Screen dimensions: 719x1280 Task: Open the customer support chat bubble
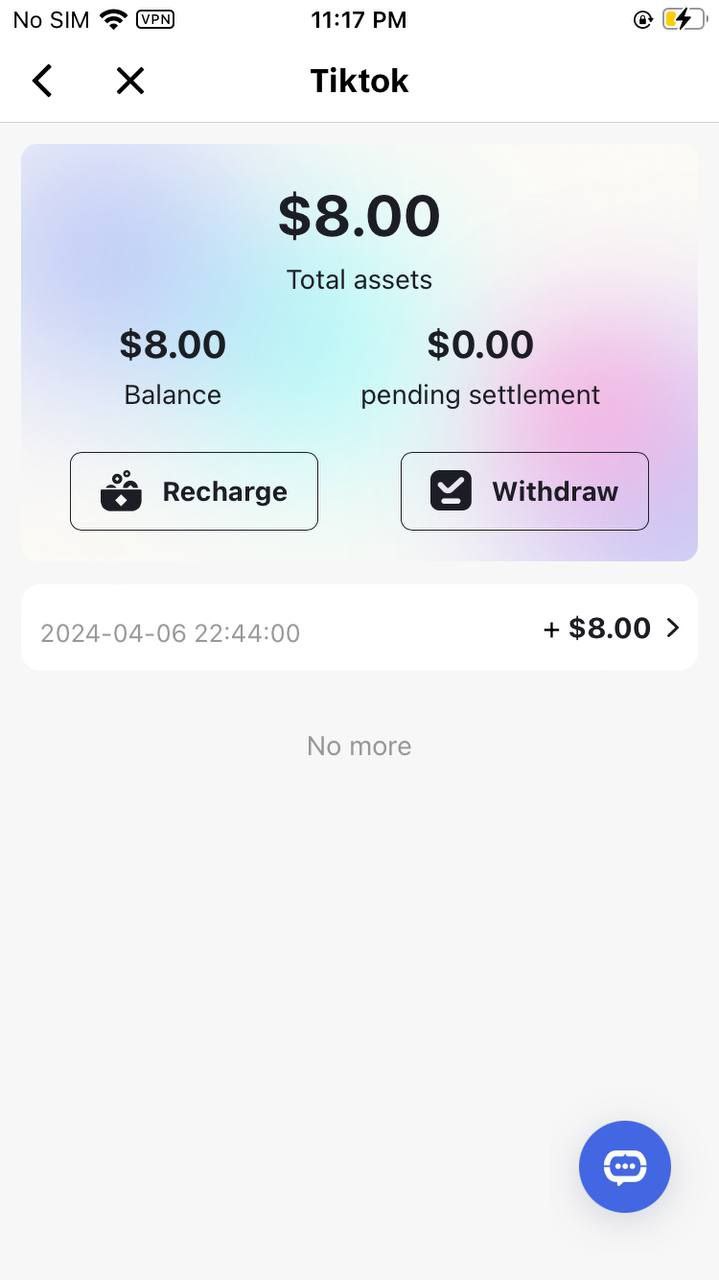[x=624, y=1166]
